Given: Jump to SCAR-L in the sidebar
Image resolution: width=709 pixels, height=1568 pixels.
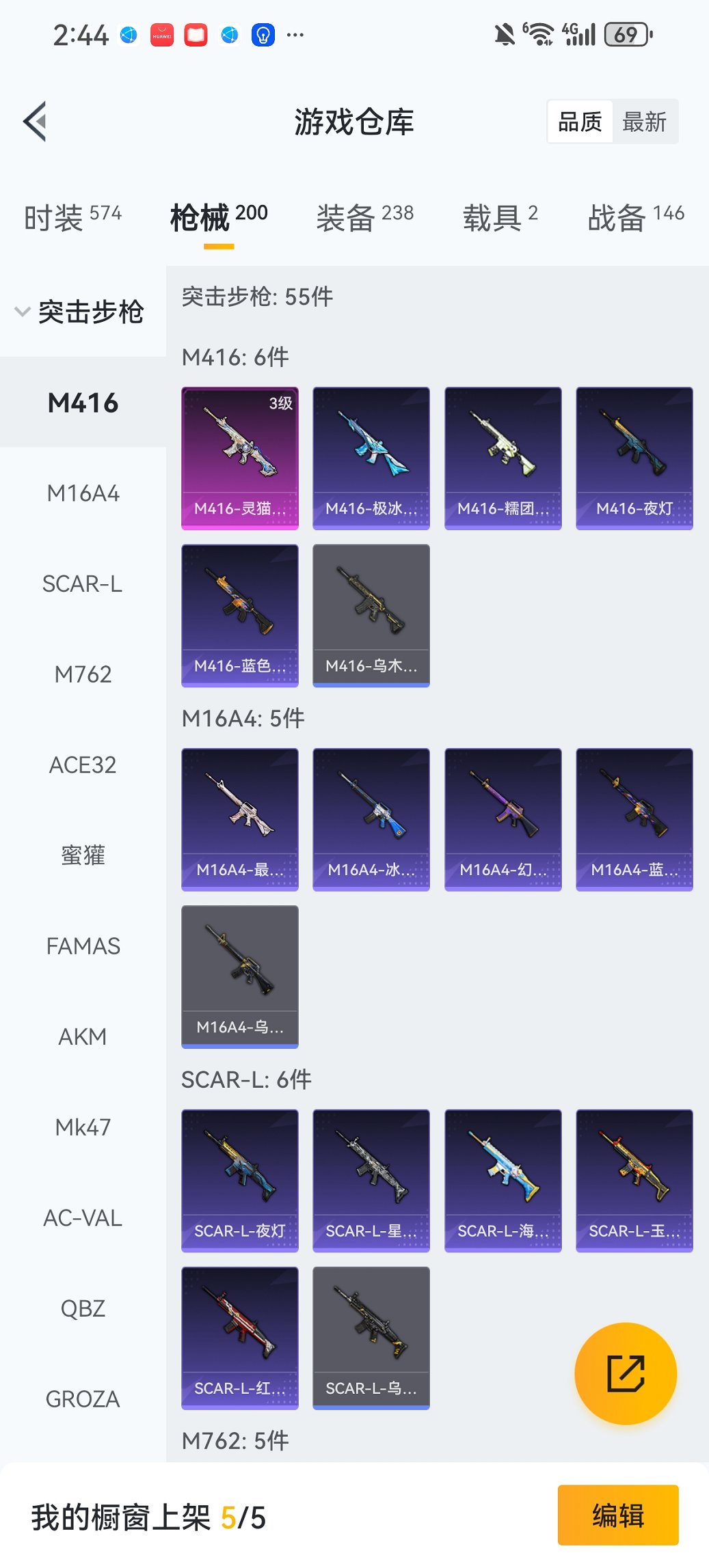Looking at the screenshot, I should (83, 584).
